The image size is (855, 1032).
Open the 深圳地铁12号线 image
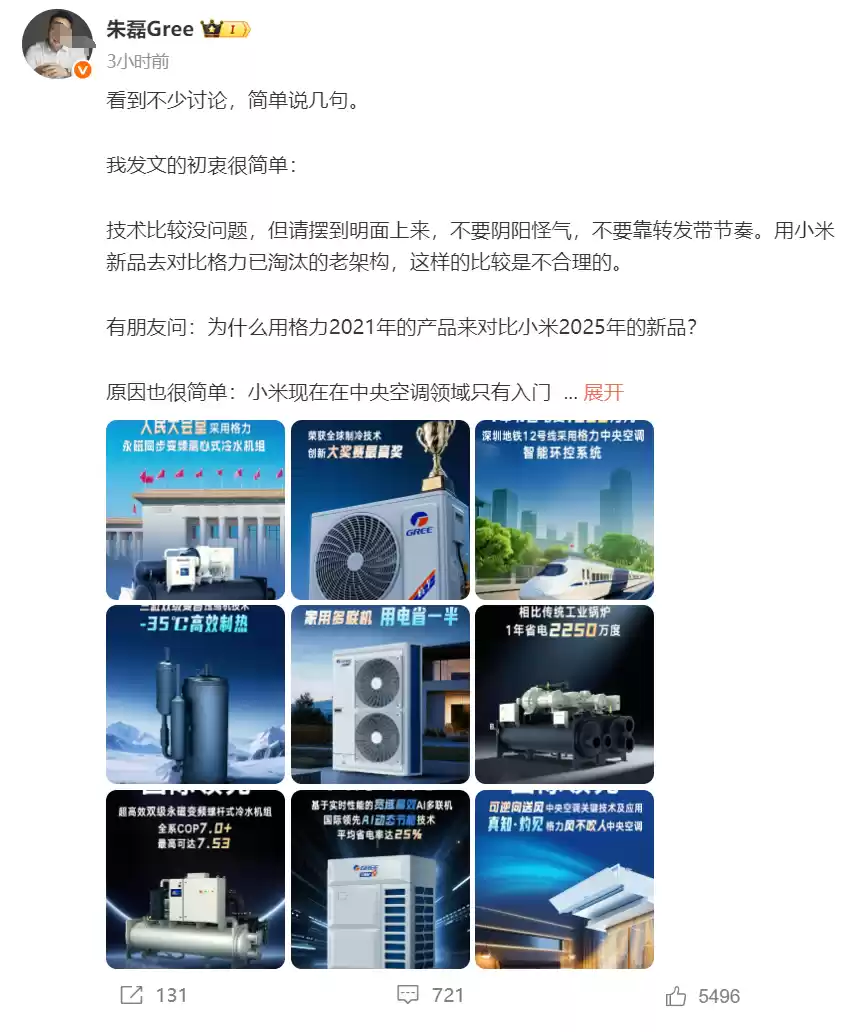click(x=564, y=510)
